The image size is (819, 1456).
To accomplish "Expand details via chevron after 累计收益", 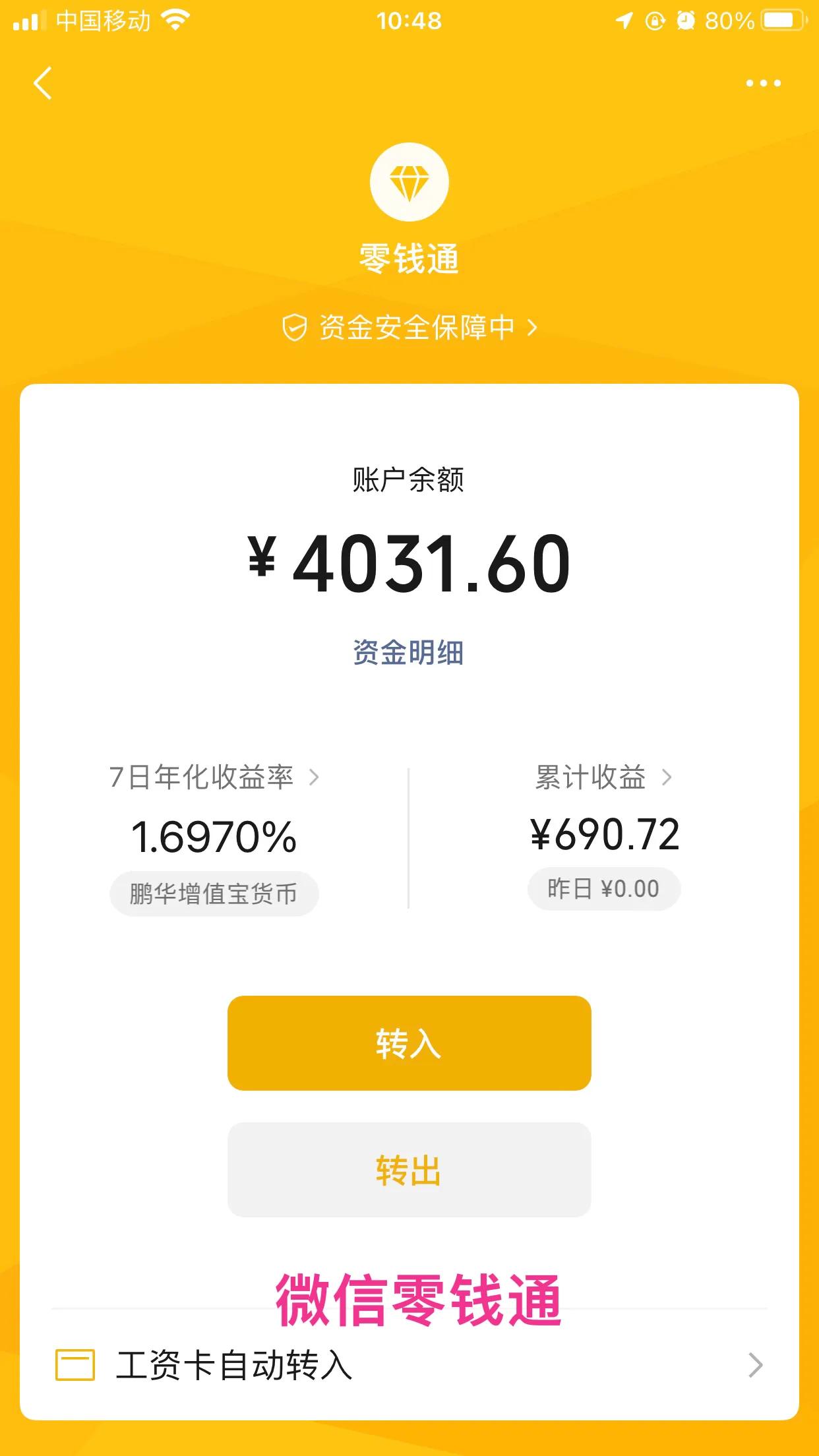I will [x=668, y=777].
